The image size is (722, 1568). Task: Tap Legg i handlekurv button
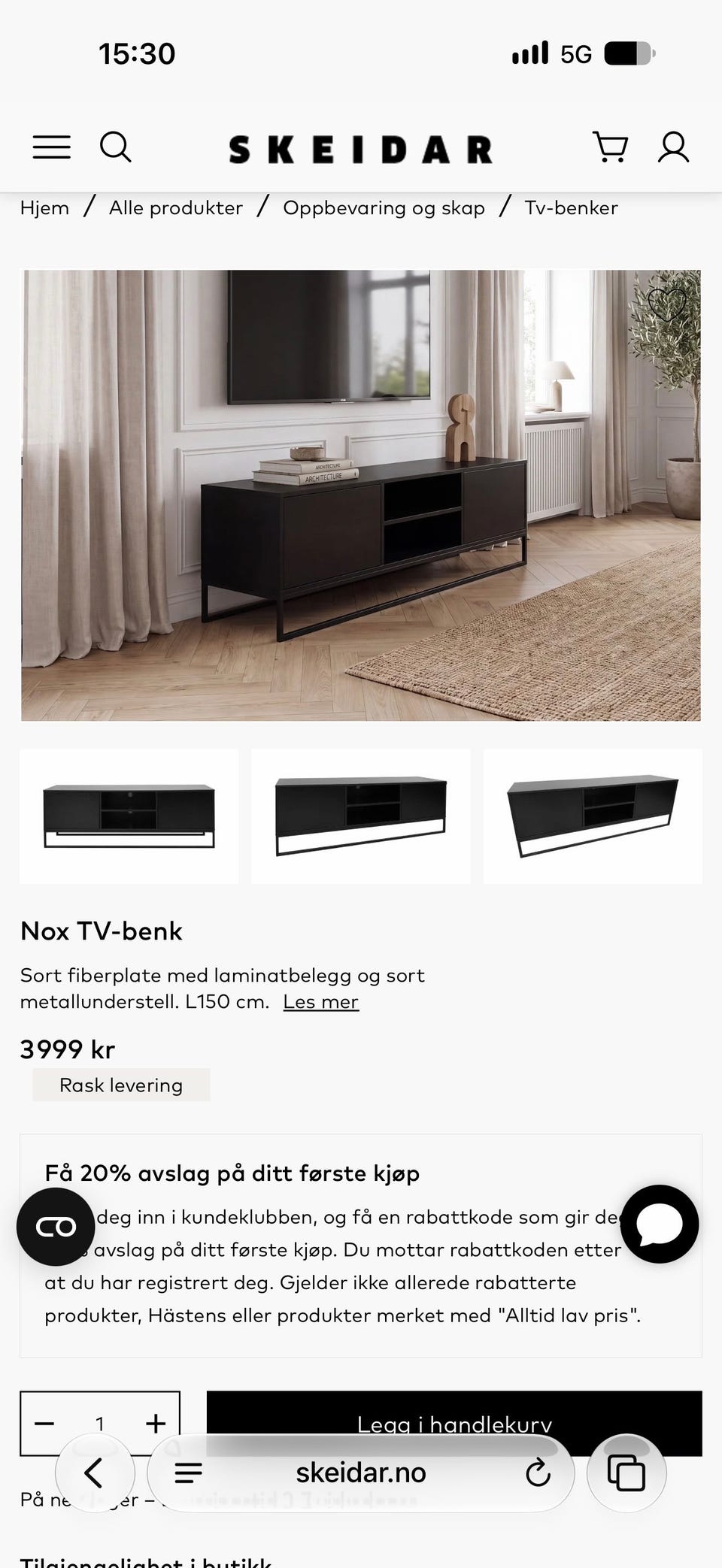[x=454, y=1423]
